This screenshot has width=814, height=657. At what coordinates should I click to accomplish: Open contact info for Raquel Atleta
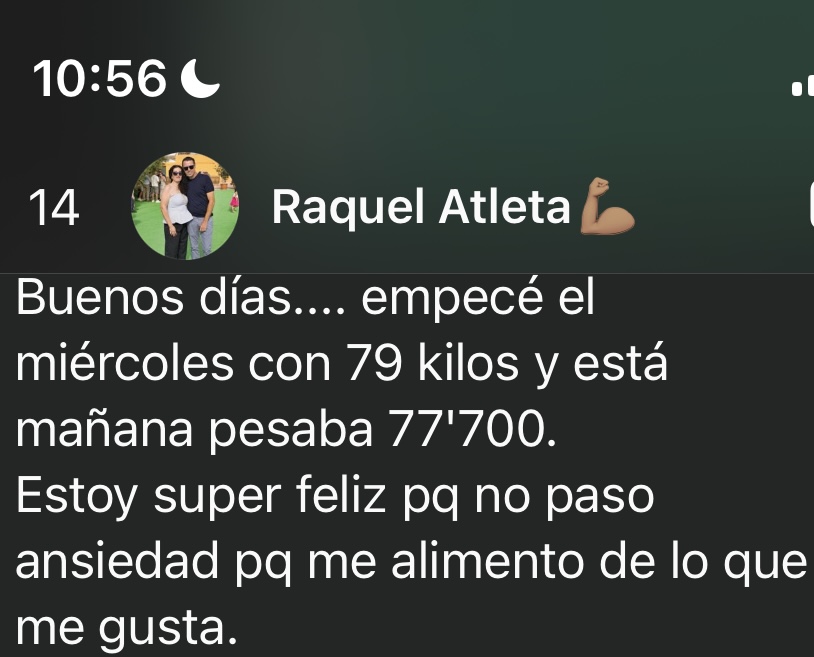tap(420, 207)
